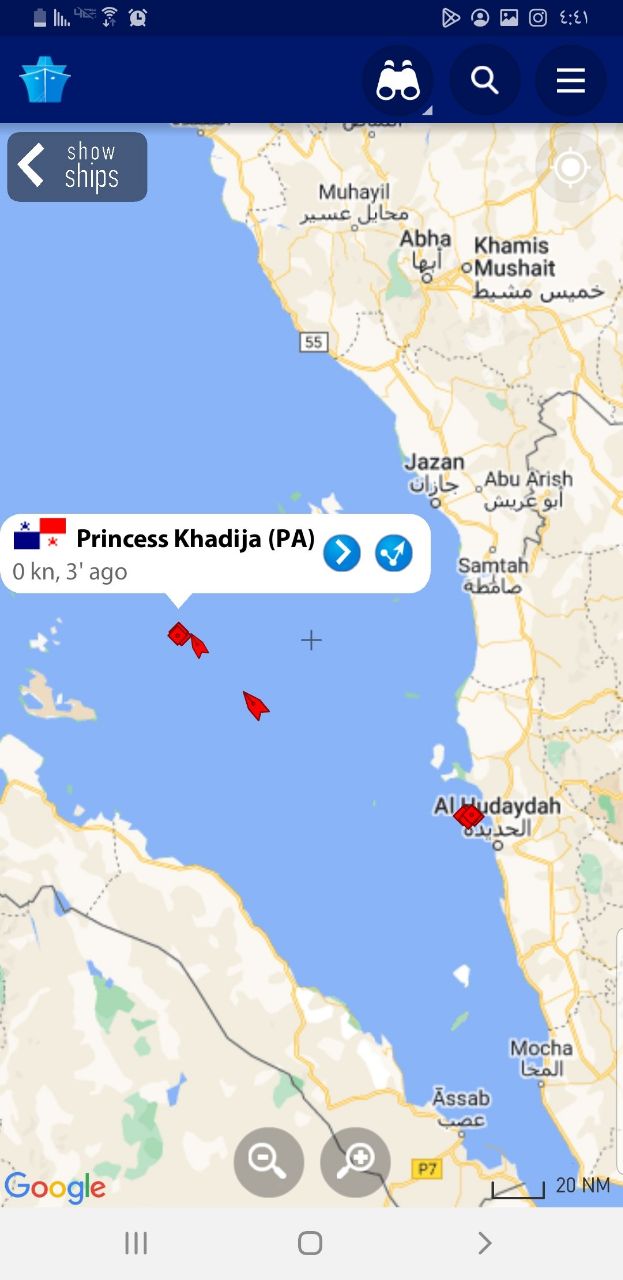The width and height of the screenshot is (623, 1280).
Task: Open the search icon
Action: (x=485, y=80)
